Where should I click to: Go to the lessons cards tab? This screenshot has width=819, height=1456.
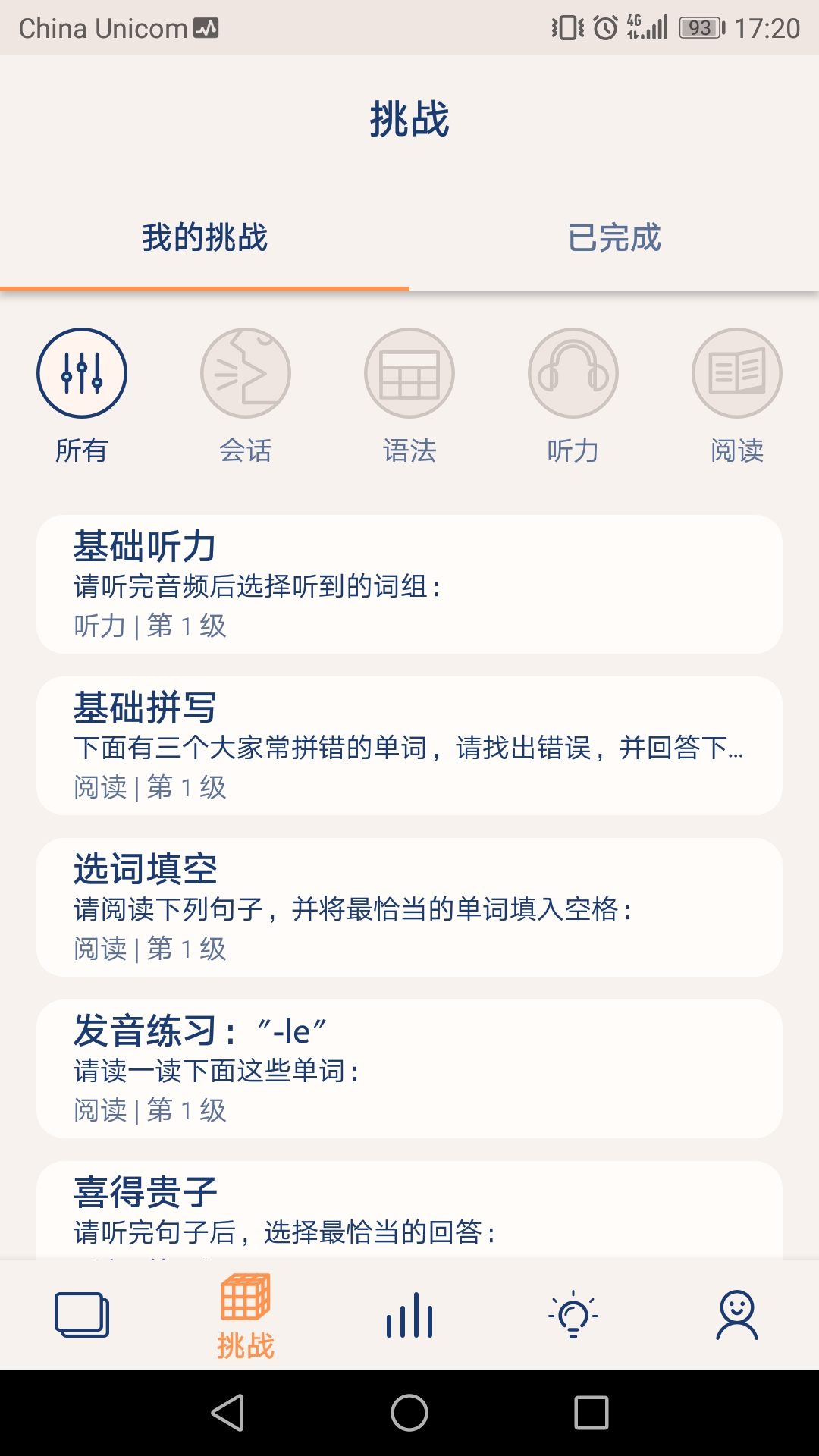coord(82,1315)
